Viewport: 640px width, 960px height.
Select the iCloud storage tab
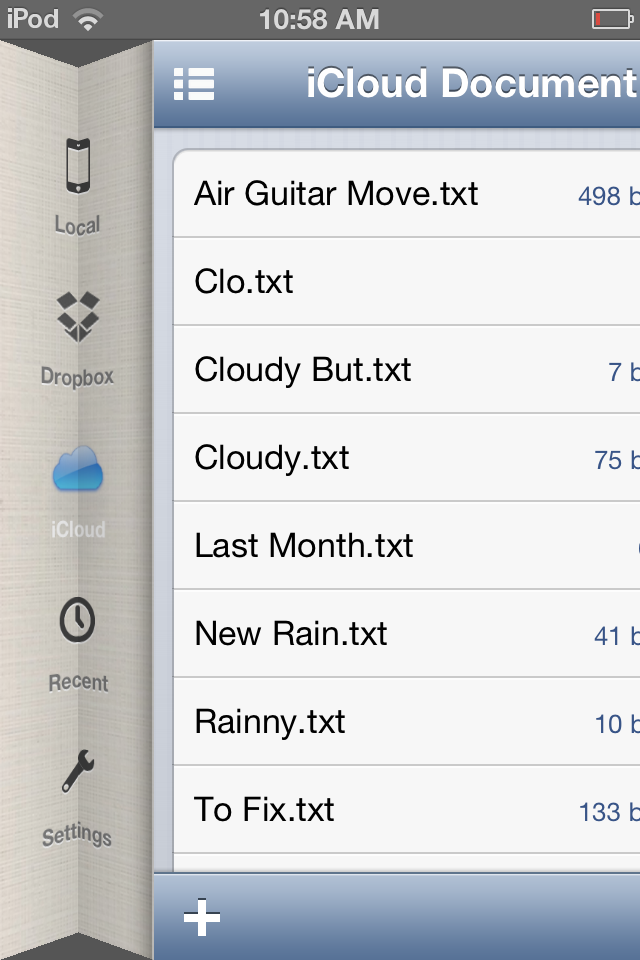pos(78,490)
